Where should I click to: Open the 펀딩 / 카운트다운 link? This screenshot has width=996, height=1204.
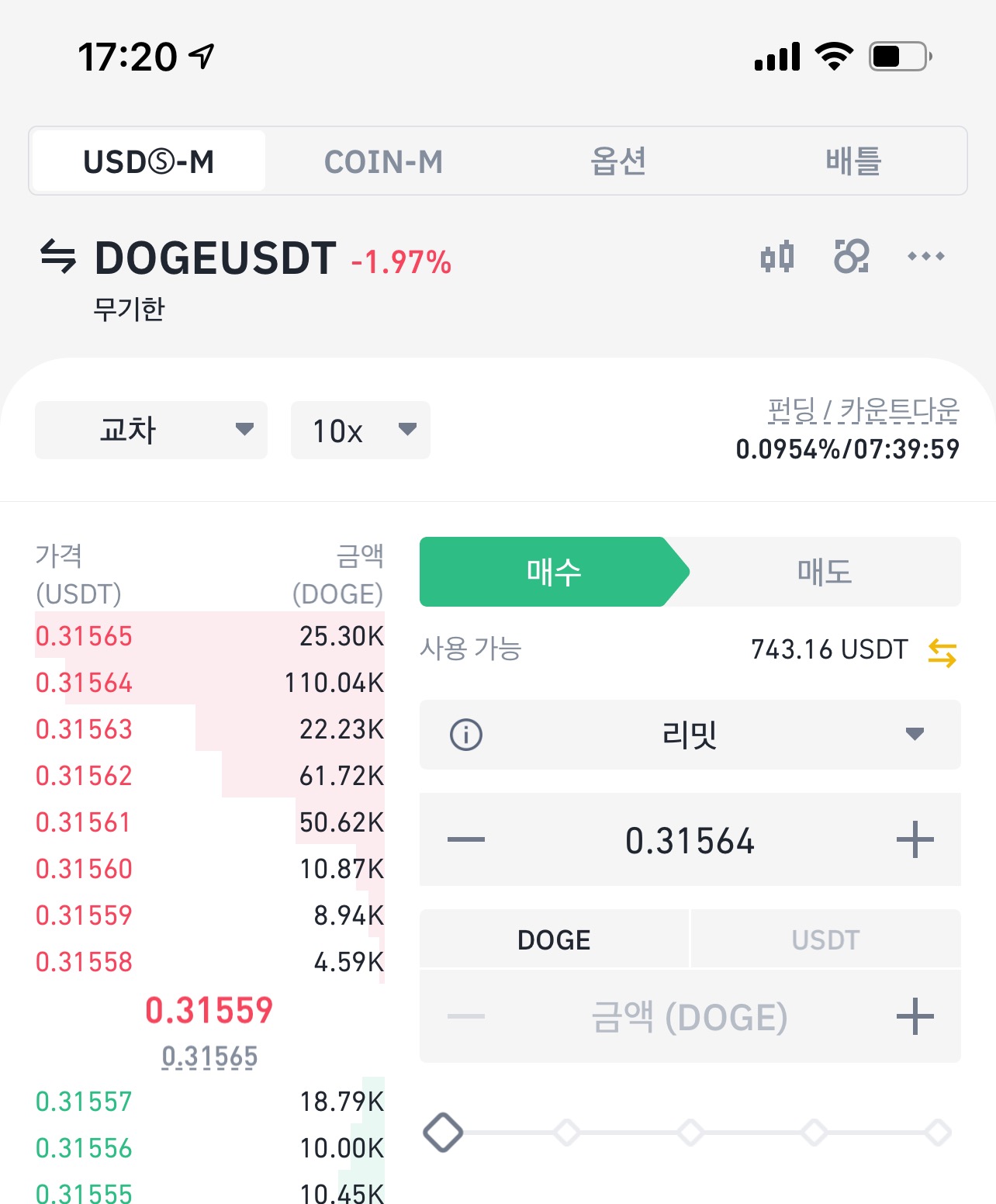click(x=863, y=410)
